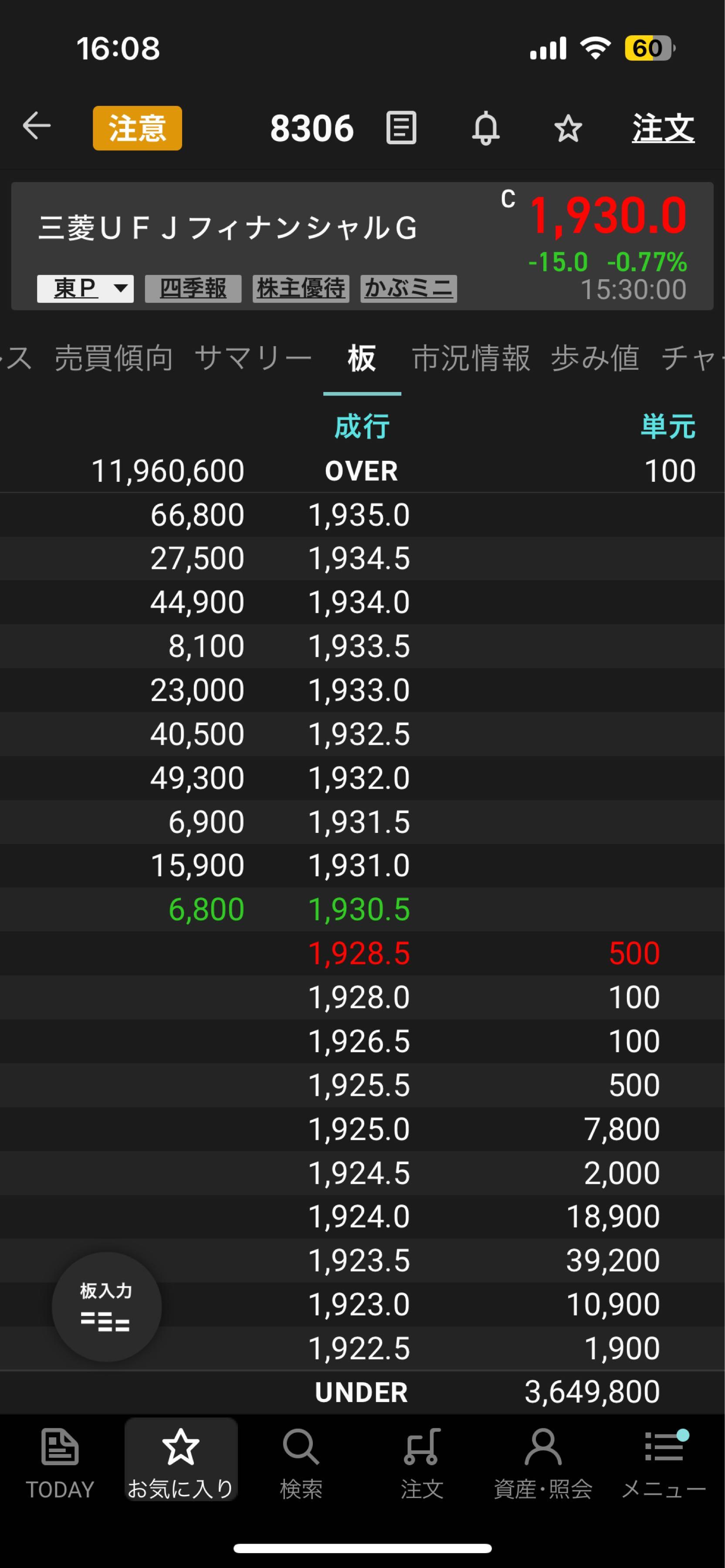Open the 四季報 link

point(193,288)
